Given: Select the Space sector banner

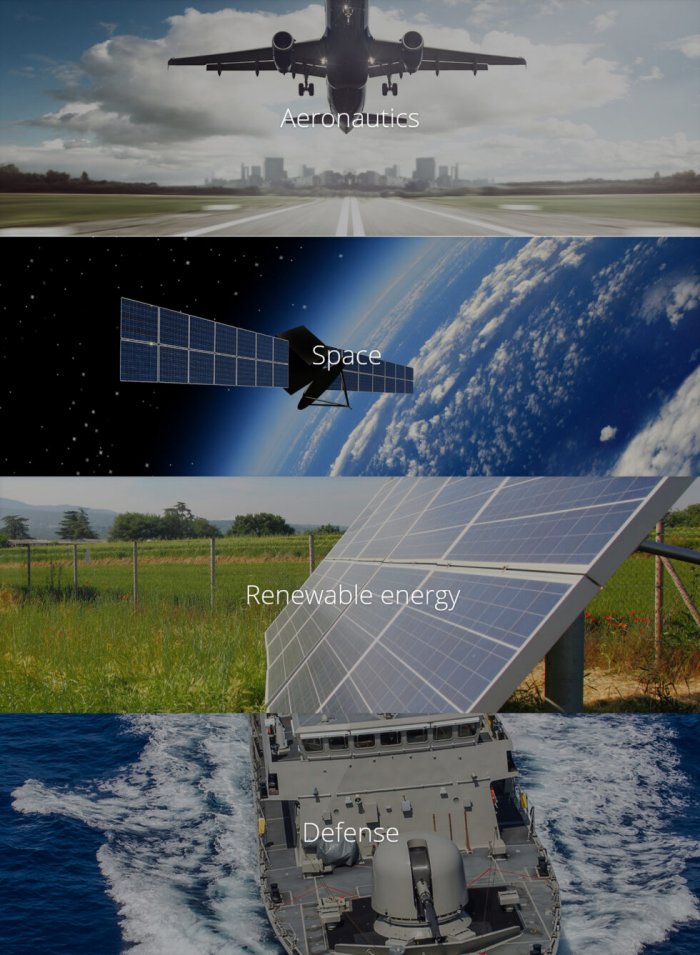Looking at the screenshot, I should (346, 355).
